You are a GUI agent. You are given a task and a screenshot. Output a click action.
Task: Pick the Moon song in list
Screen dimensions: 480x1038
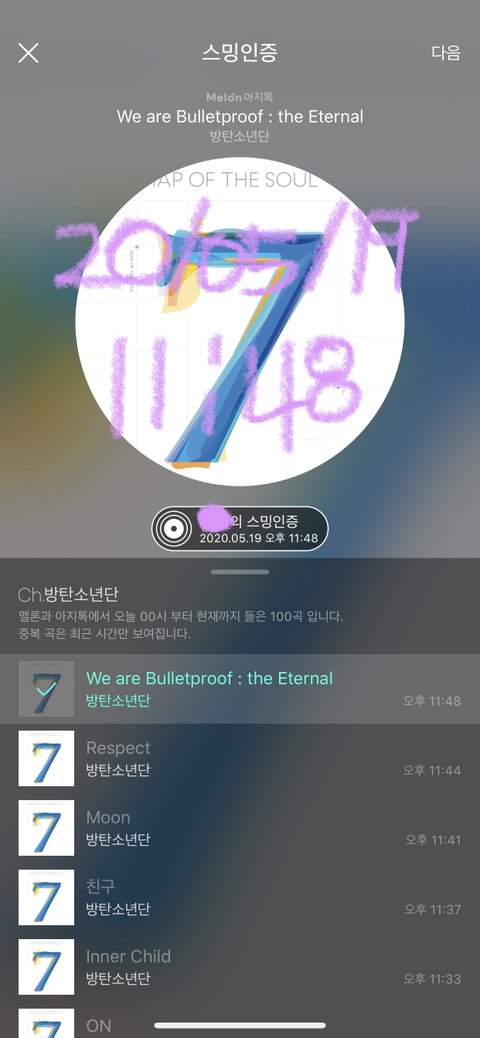pyautogui.click(x=240, y=827)
